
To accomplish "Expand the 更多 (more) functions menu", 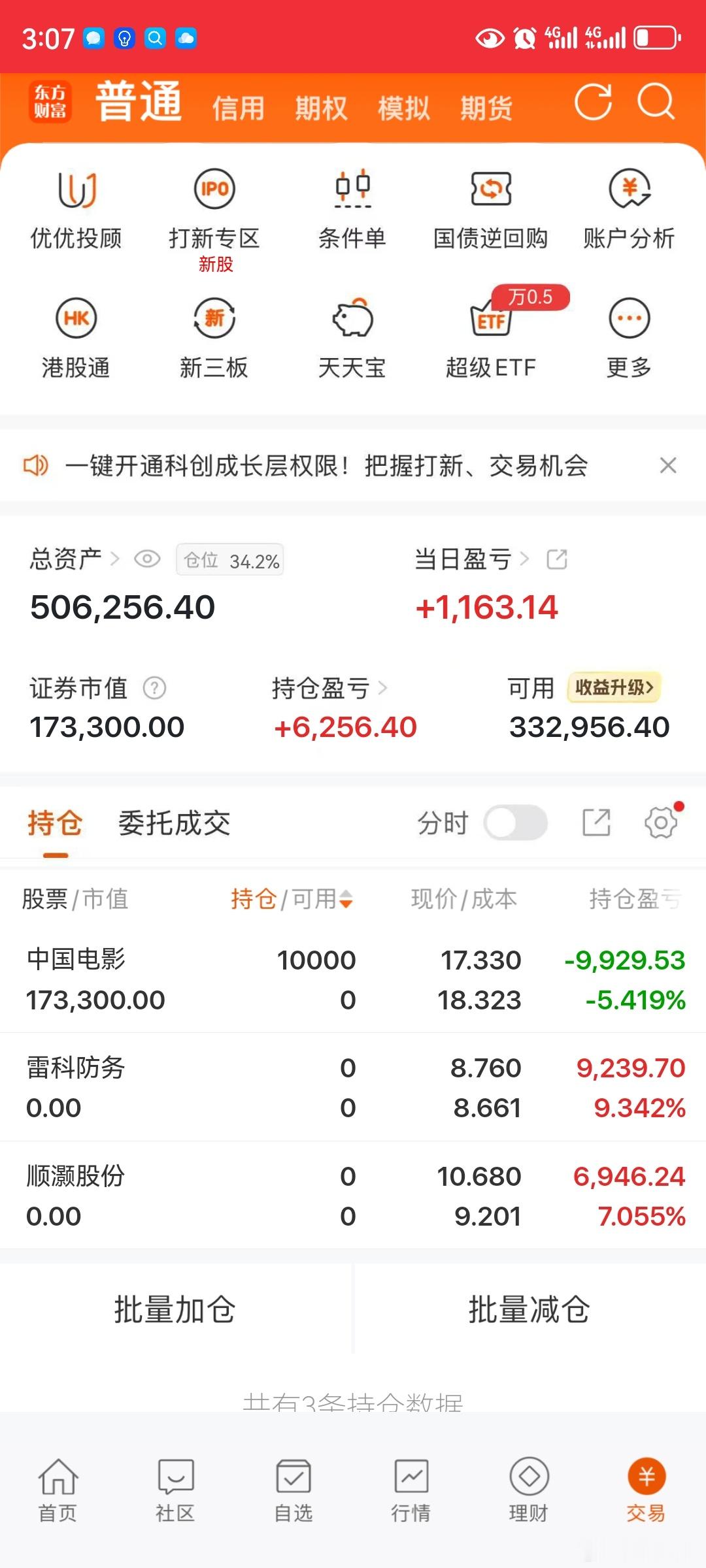I will [x=630, y=333].
